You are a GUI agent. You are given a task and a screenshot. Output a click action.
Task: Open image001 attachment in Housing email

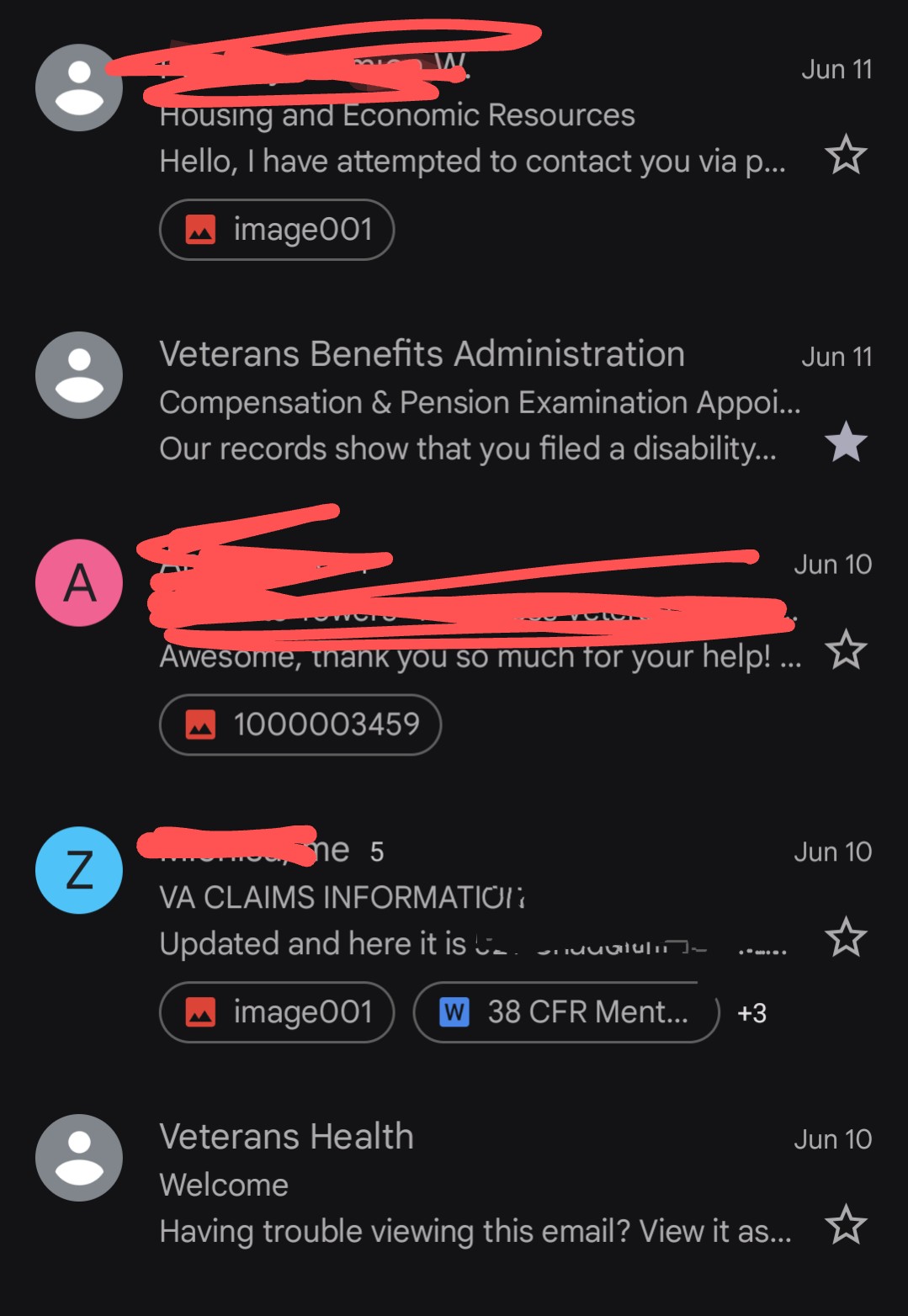(277, 230)
